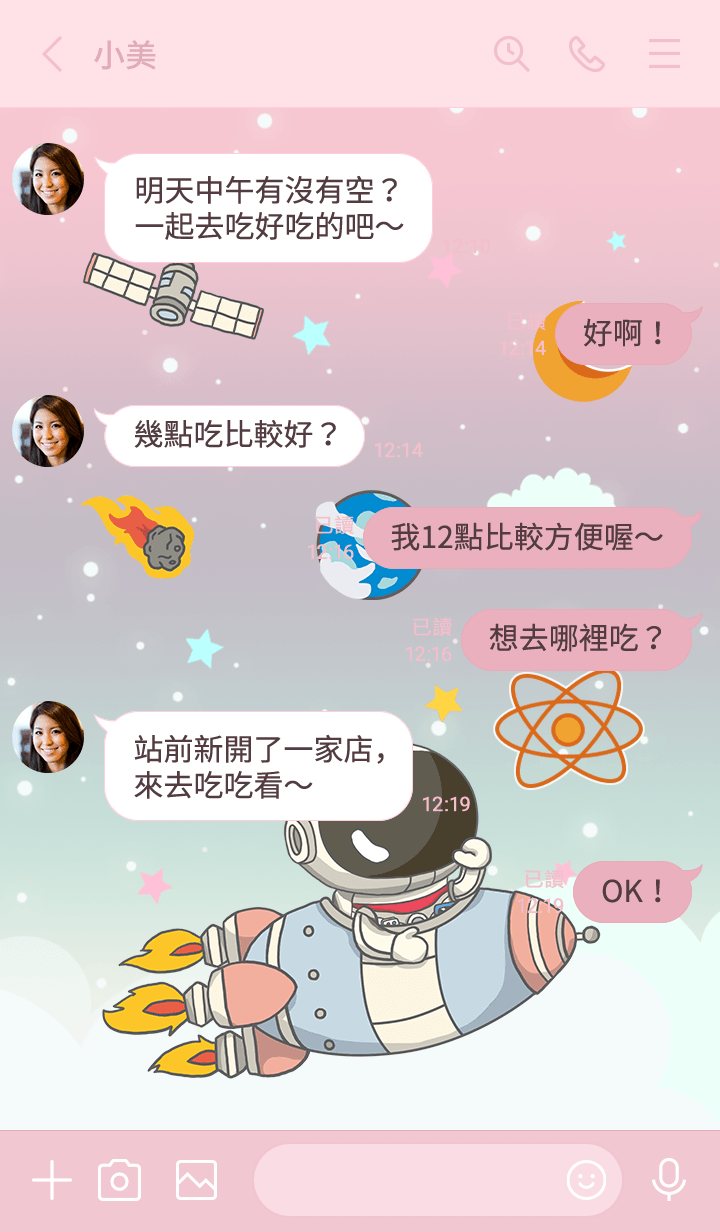Viewport: 720px width, 1232px height.
Task: Go back from the 小美 chat
Action: [52, 54]
